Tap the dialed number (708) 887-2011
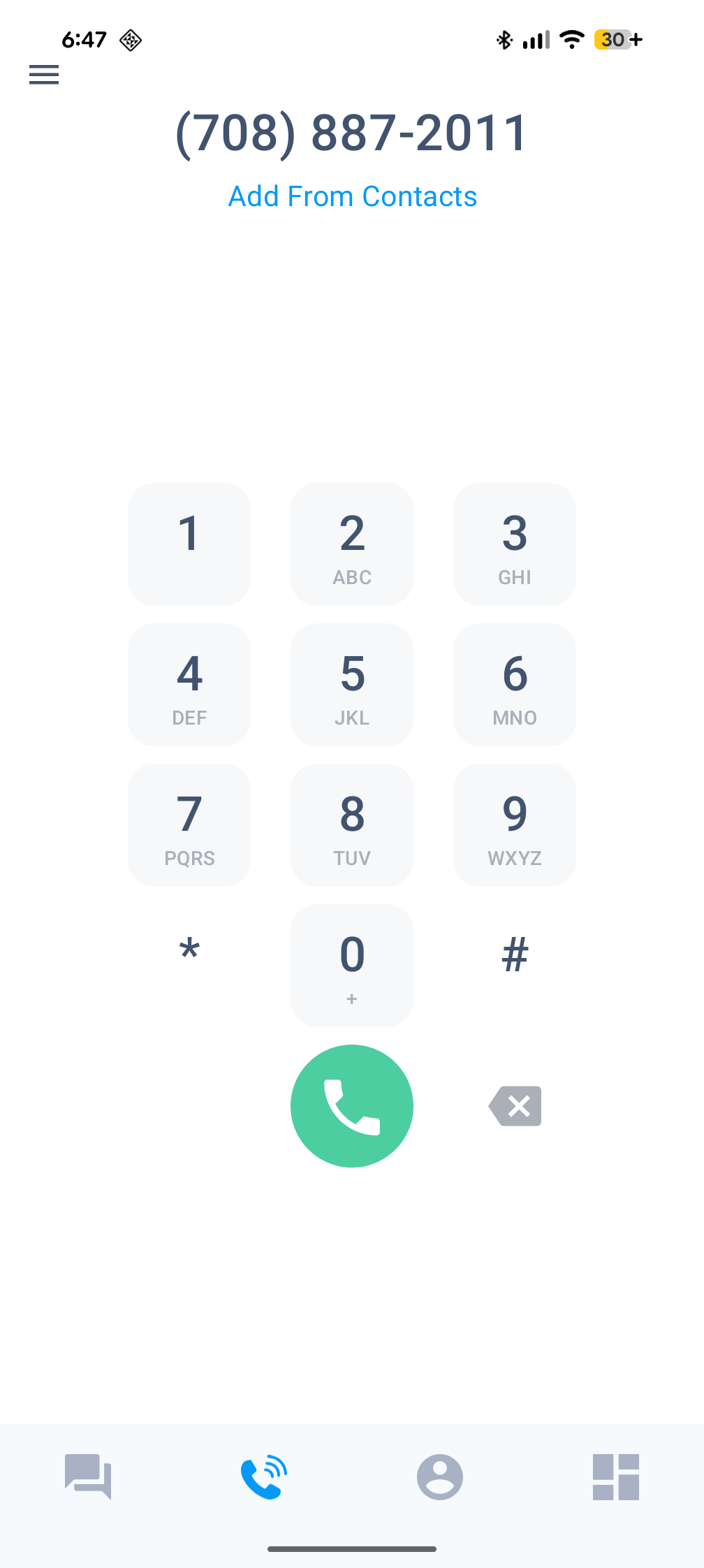Viewport: 704px width, 1568px height. (x=351, y=133)
